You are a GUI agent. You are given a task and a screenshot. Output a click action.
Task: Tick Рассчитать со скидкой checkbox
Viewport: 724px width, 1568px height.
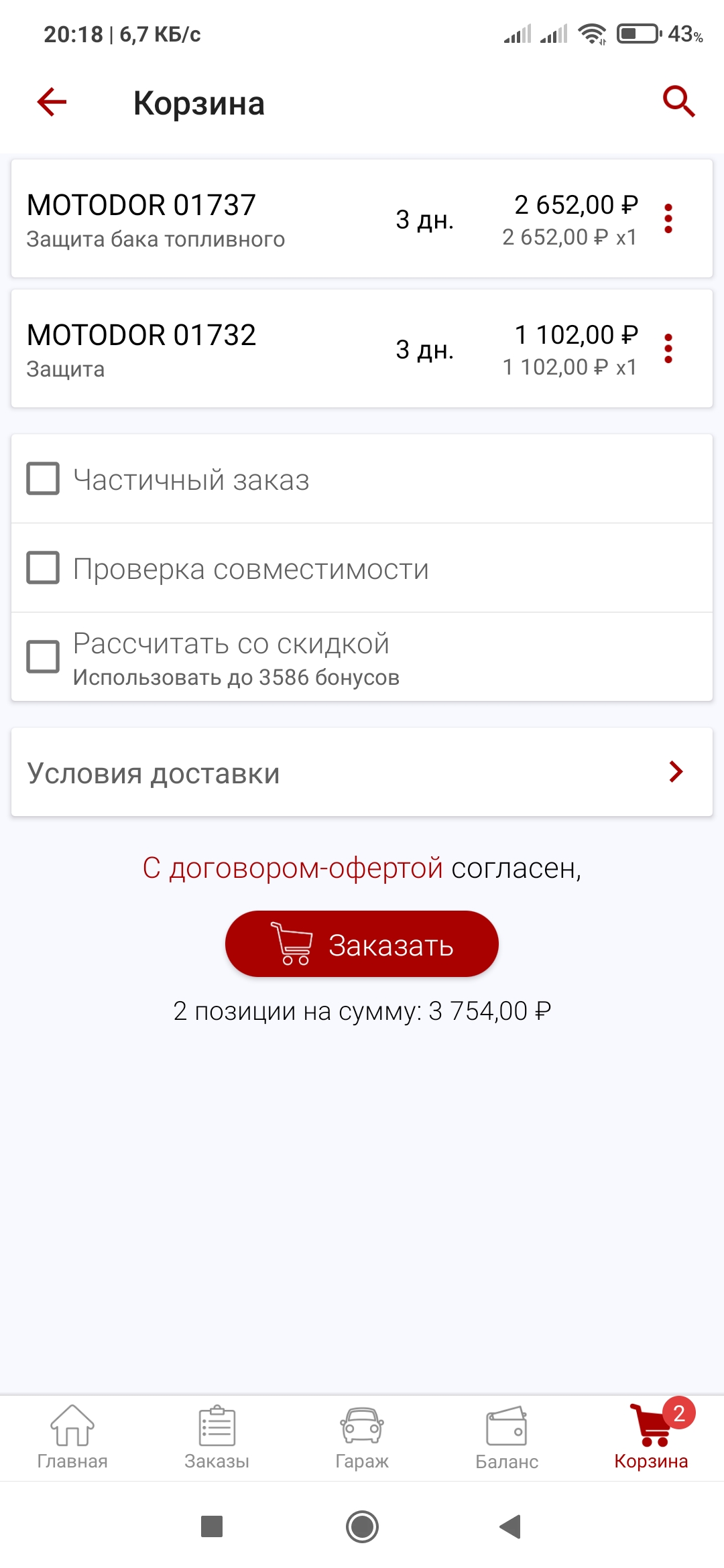tap(43, 657)
